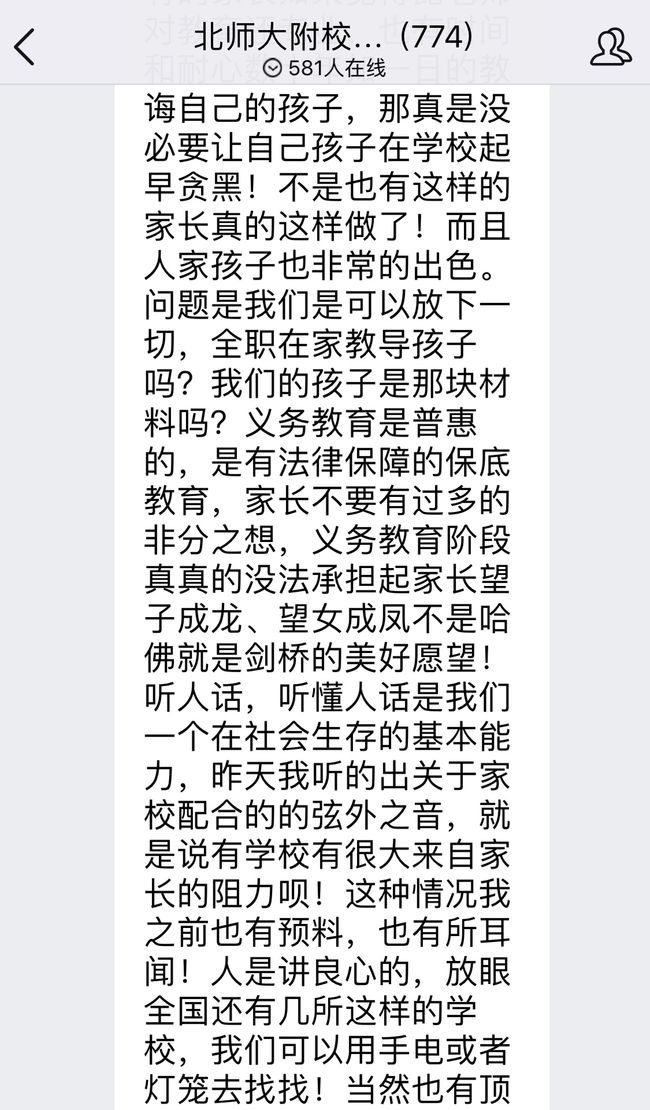The width and height of the screenshot is (650, 1110).
Task: Open the group members icon
Action: tap(610, 47)
